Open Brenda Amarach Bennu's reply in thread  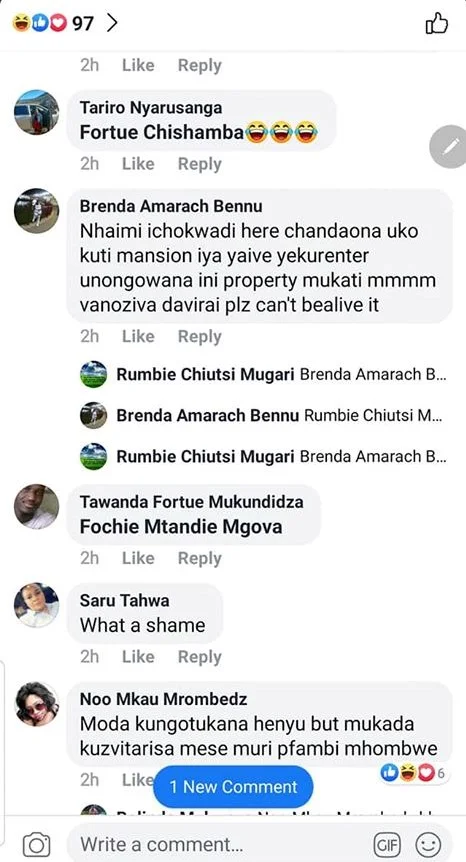point(264,416)
